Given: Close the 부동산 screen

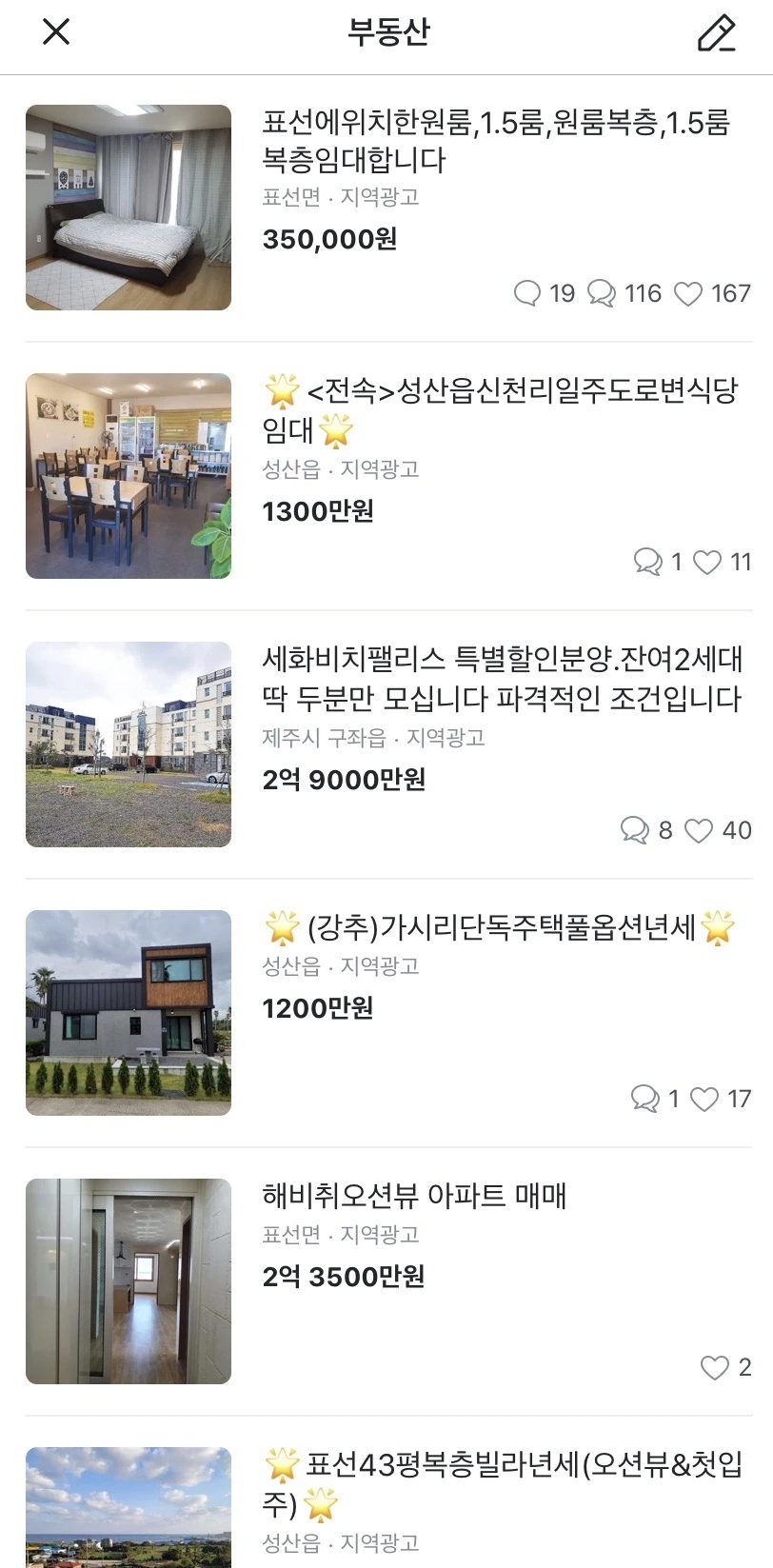Looking at the screenshot, I should coord(56,32).
